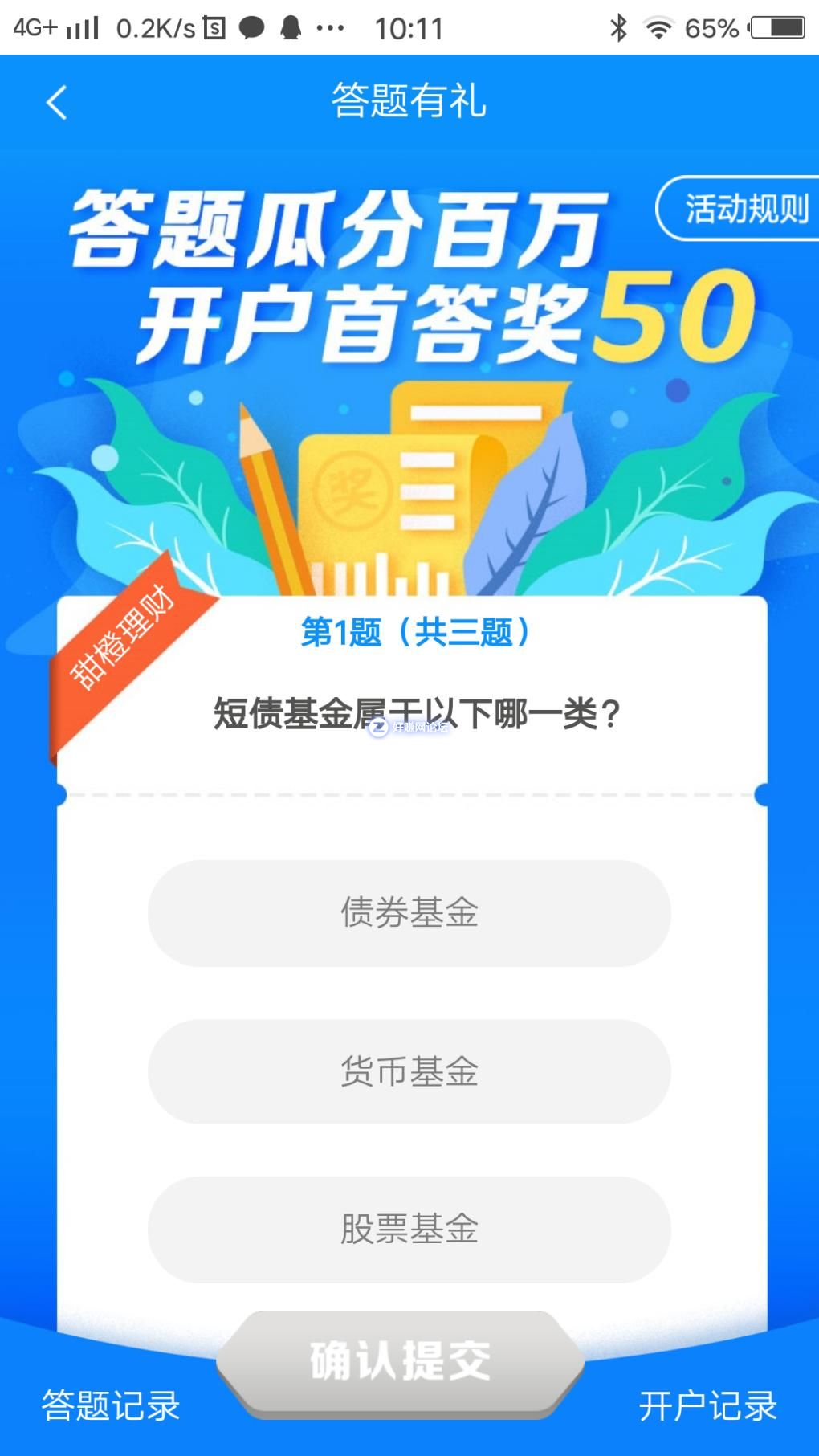Image resolution: width=819 pixels, height=1456 pixels.
Task: Tap 确认提交 to submit the answer
Action: point(400,1361)
